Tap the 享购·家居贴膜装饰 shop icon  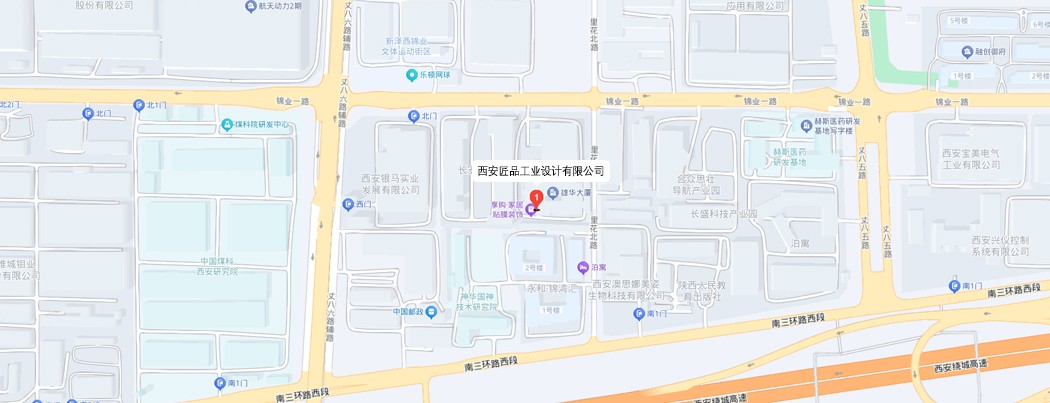coord(530,210)
